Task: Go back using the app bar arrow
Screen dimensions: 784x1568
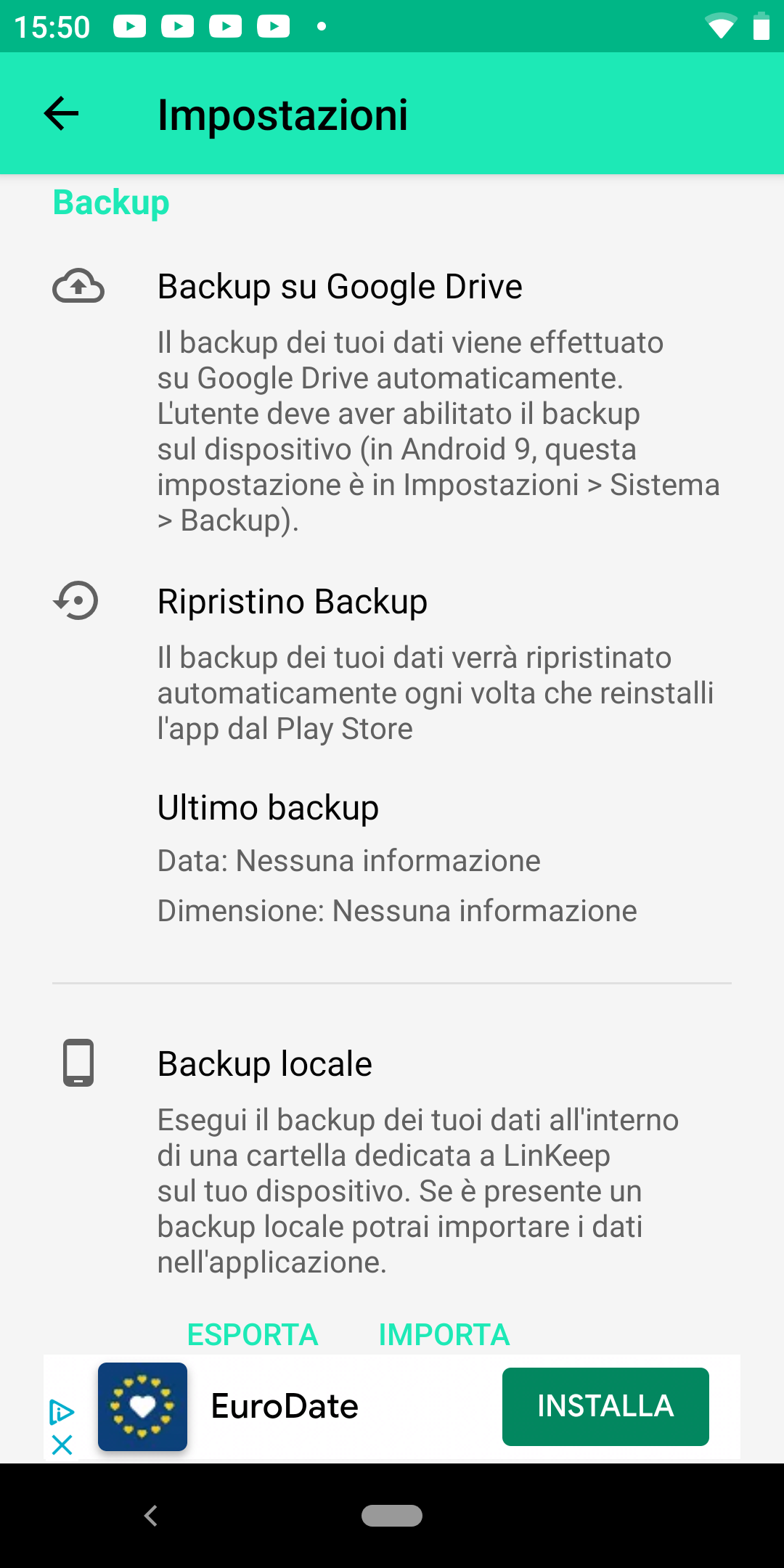Action: pos(61,114)
